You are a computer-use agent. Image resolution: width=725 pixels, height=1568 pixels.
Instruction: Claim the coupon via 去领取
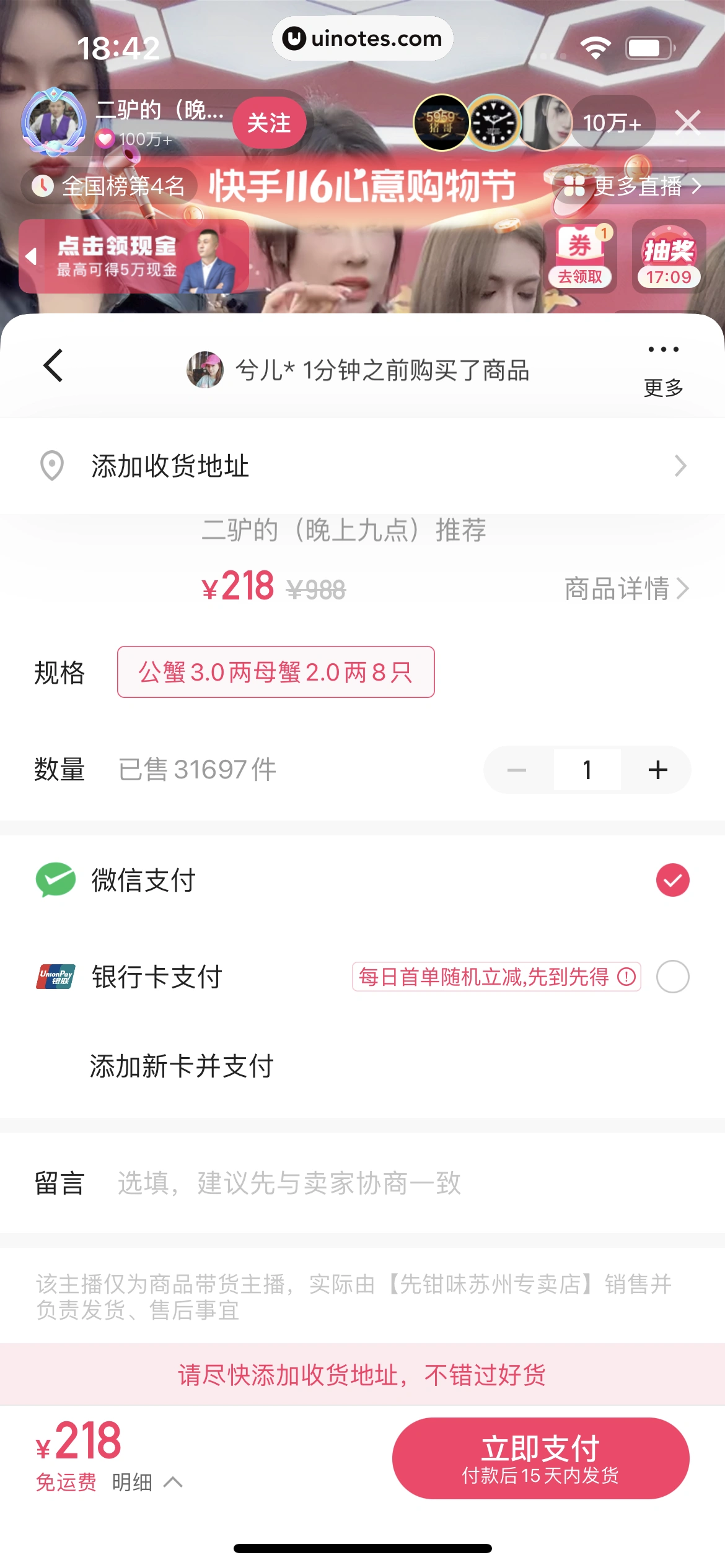(x=580, y=256)
